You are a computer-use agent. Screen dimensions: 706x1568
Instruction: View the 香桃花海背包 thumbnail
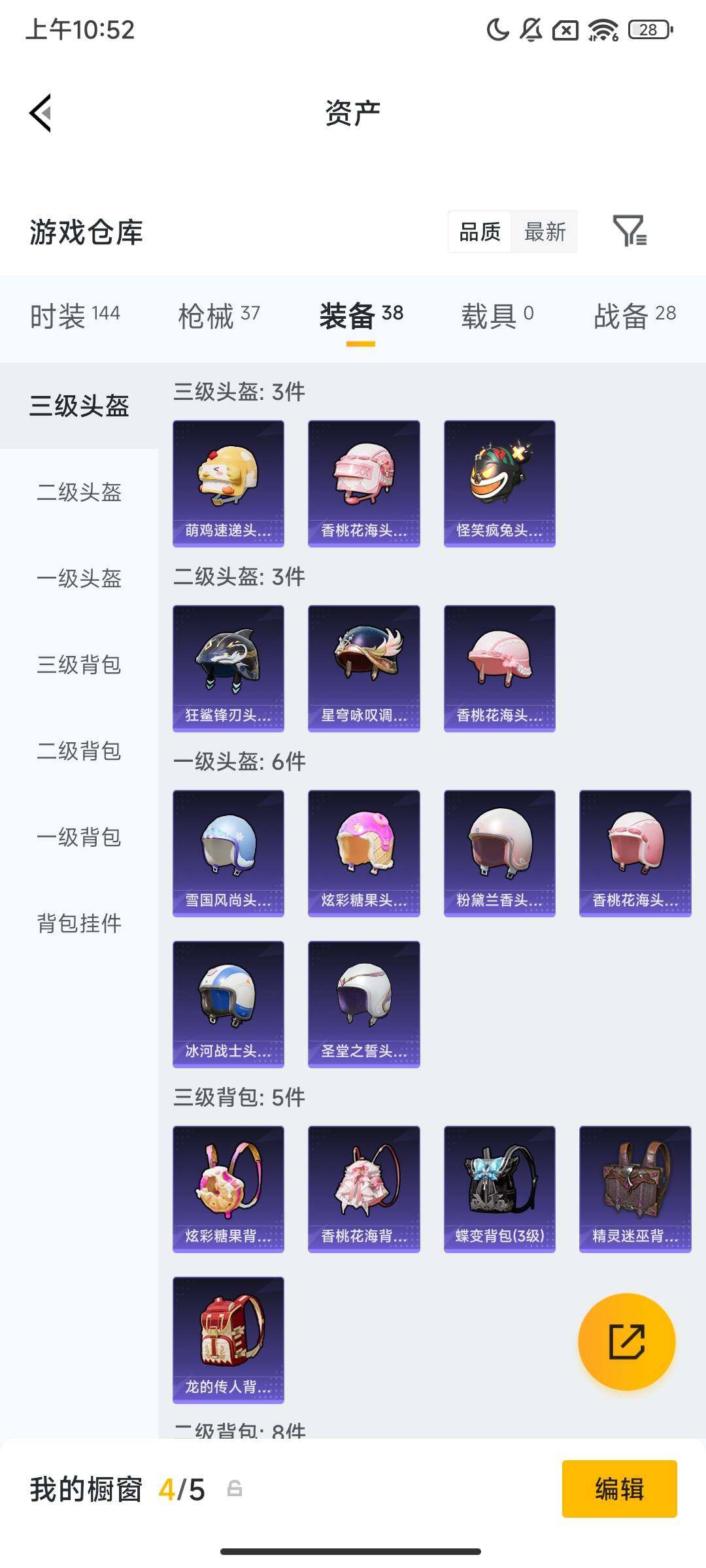pyautogui.click(x=363, y=1189)
